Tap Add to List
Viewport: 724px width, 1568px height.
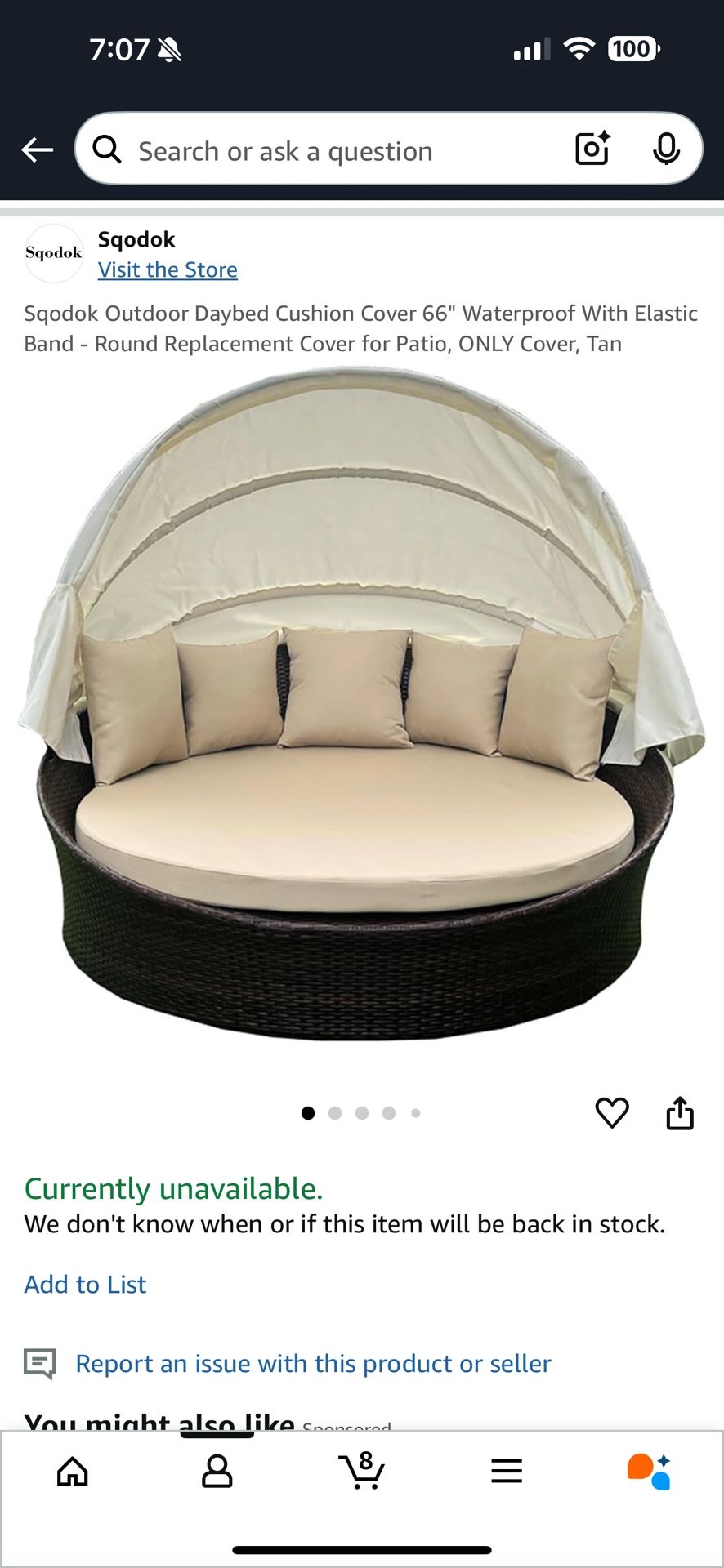[85, 1285]
